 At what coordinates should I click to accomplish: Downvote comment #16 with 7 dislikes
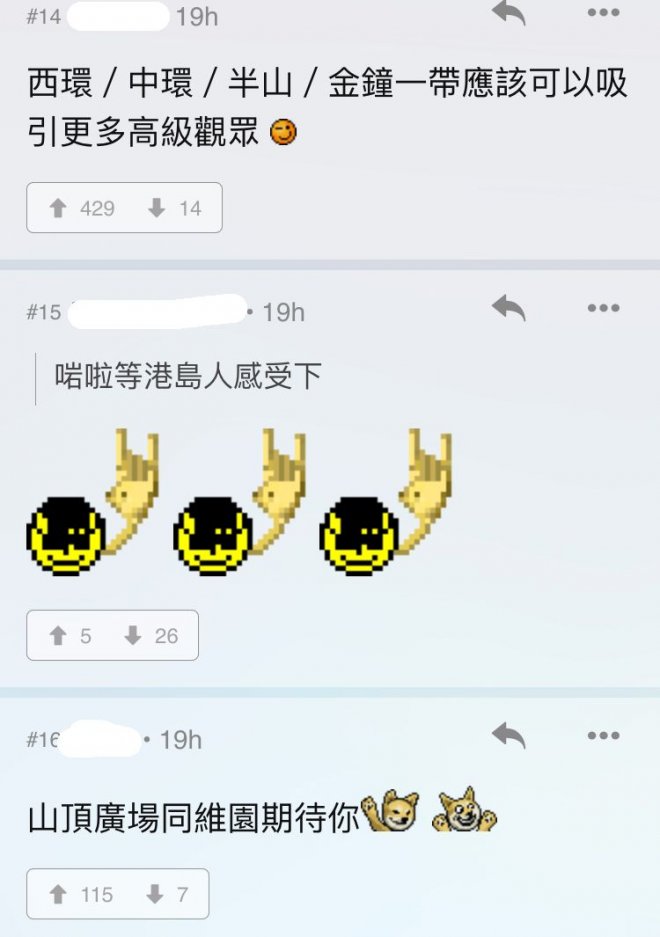tap(167, 894)
